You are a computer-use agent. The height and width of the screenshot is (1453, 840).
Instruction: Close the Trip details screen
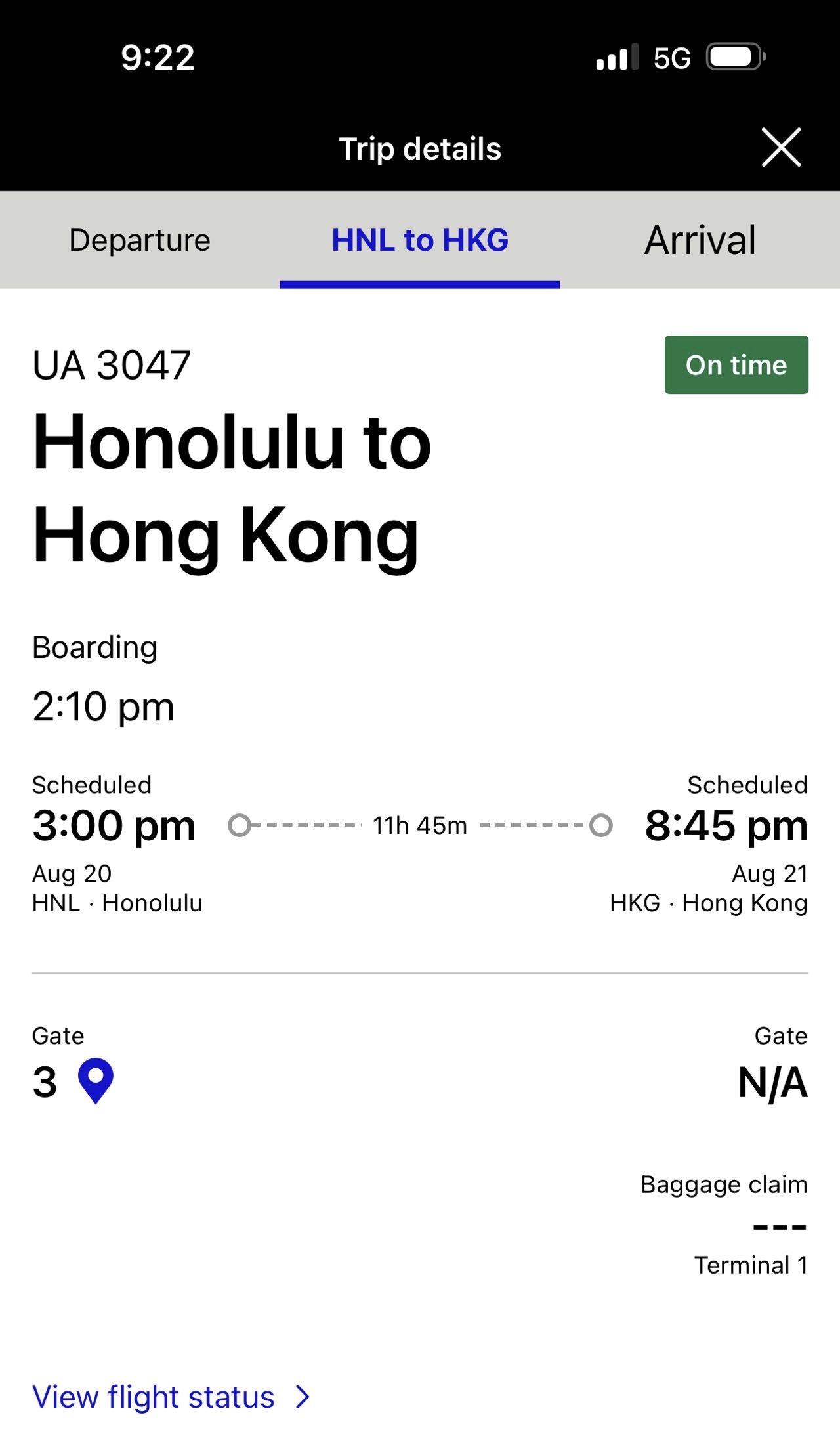click(x=780, y=148)
